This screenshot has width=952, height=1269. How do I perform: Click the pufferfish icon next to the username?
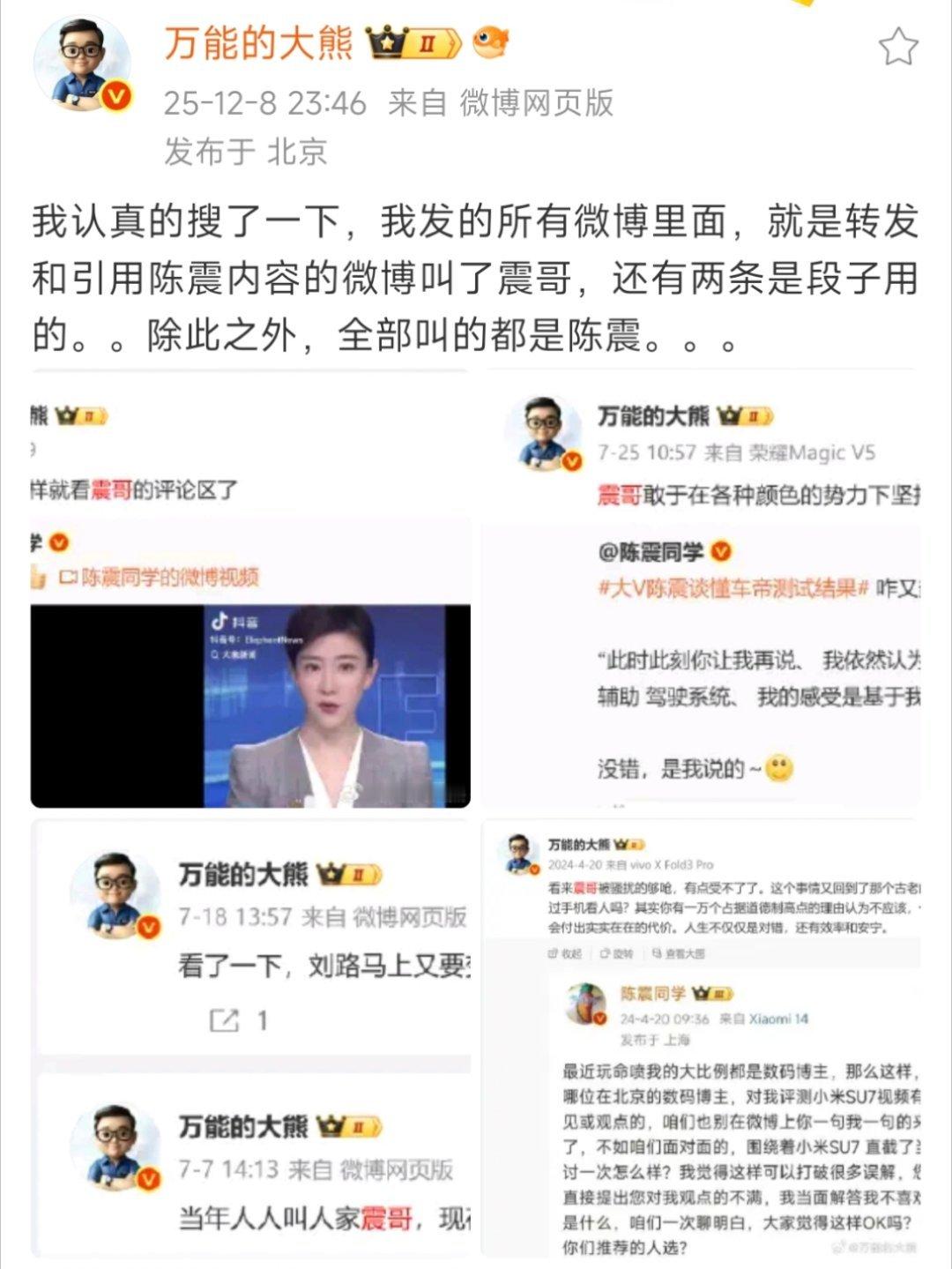pos(488,41)
